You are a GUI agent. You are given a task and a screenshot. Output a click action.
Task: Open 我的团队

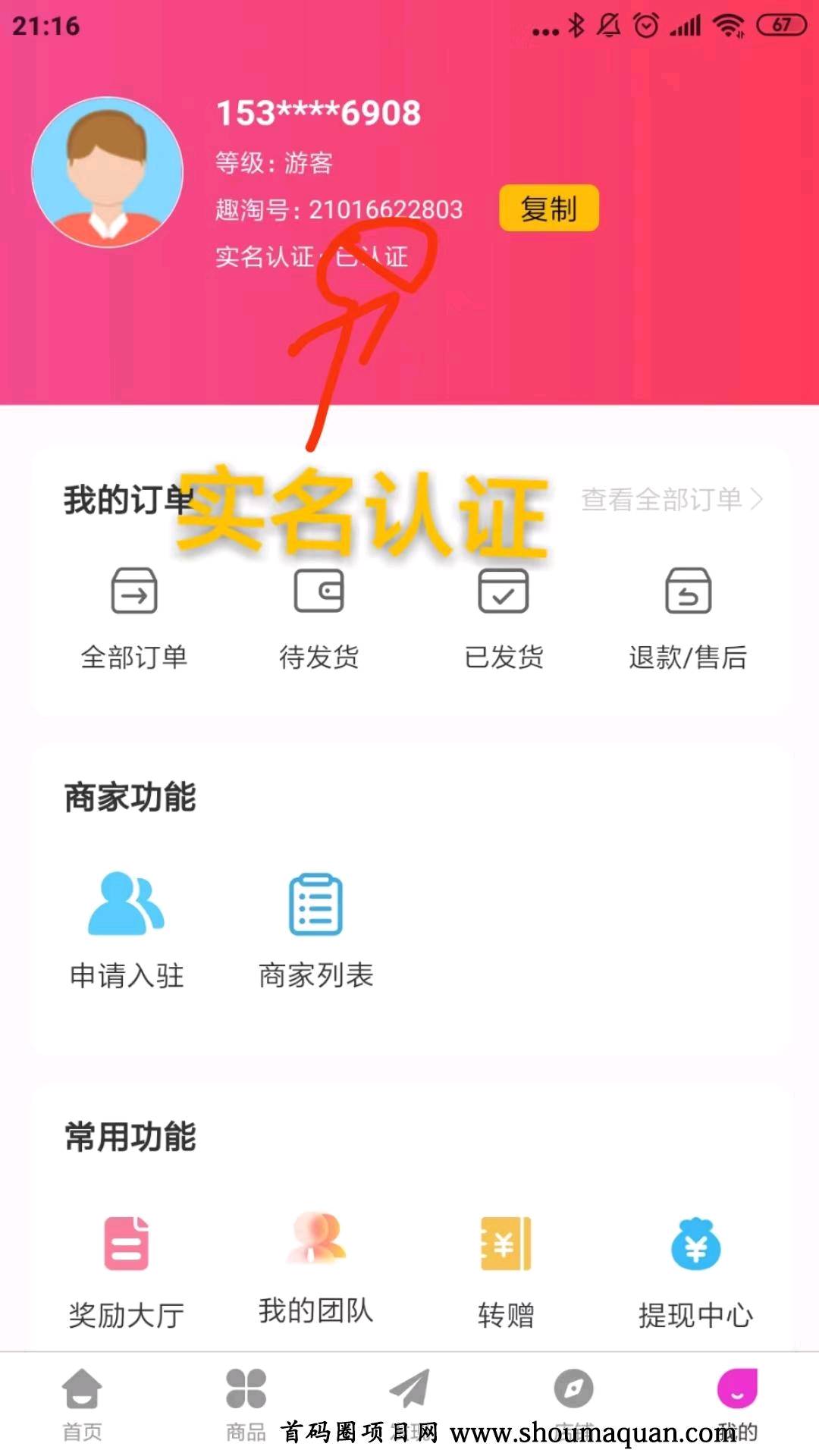316,1266
